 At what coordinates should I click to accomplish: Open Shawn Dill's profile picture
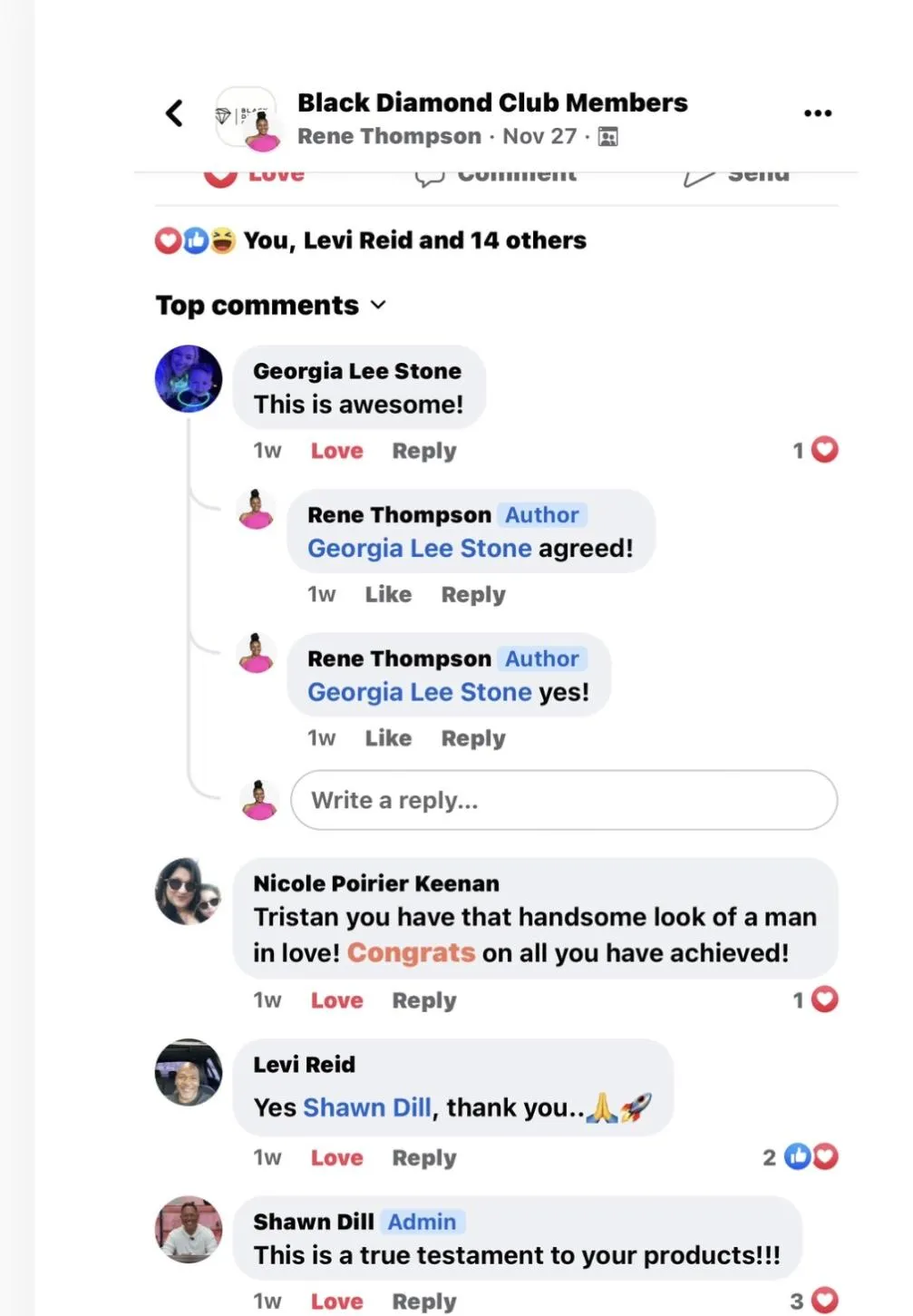click(x=189, y=1230)
